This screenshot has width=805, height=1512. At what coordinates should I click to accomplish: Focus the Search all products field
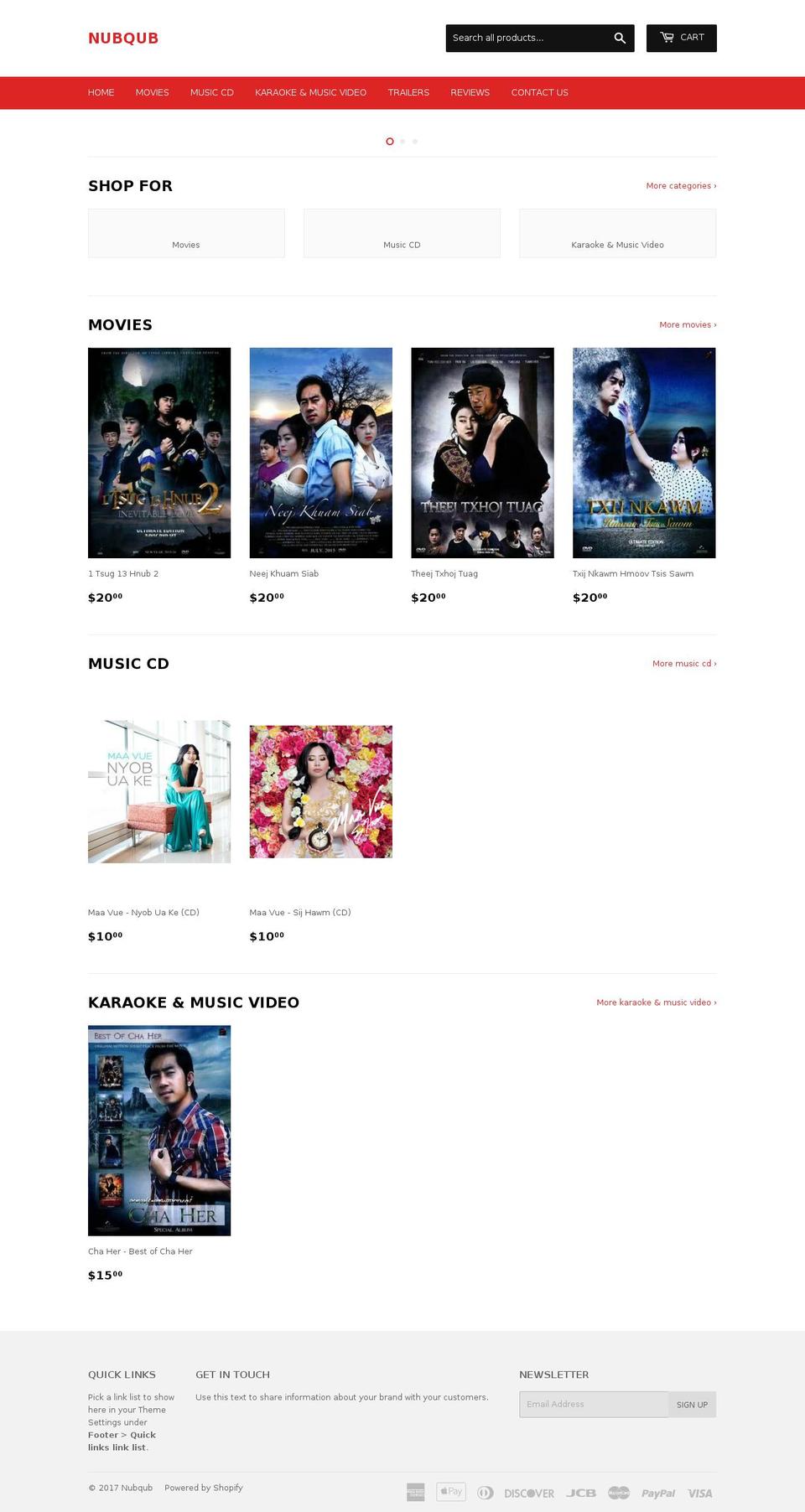(x=527, y=38)
